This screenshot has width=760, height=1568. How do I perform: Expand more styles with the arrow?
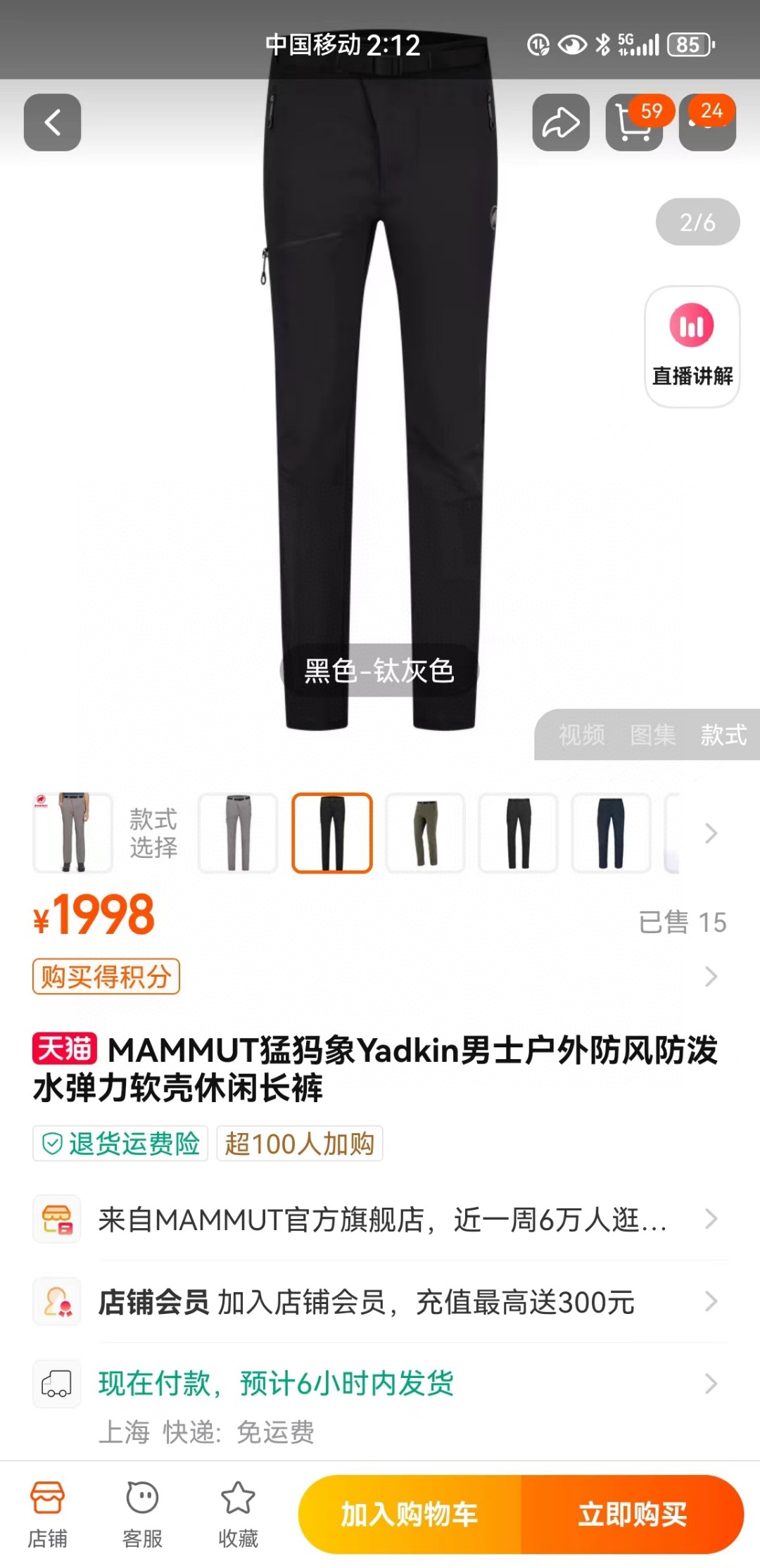tap(711, 833)
